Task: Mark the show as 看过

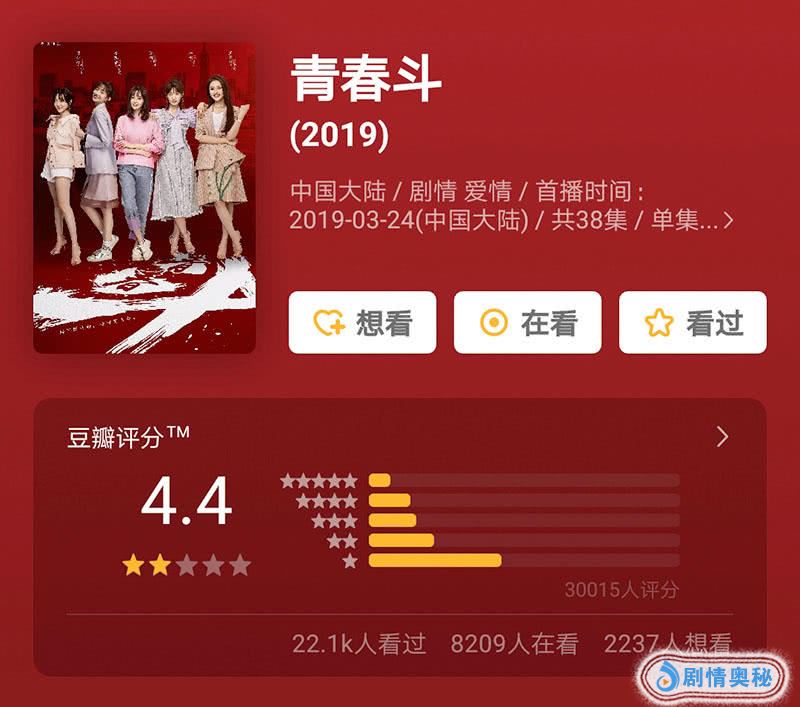Action: tap(692, 322)
